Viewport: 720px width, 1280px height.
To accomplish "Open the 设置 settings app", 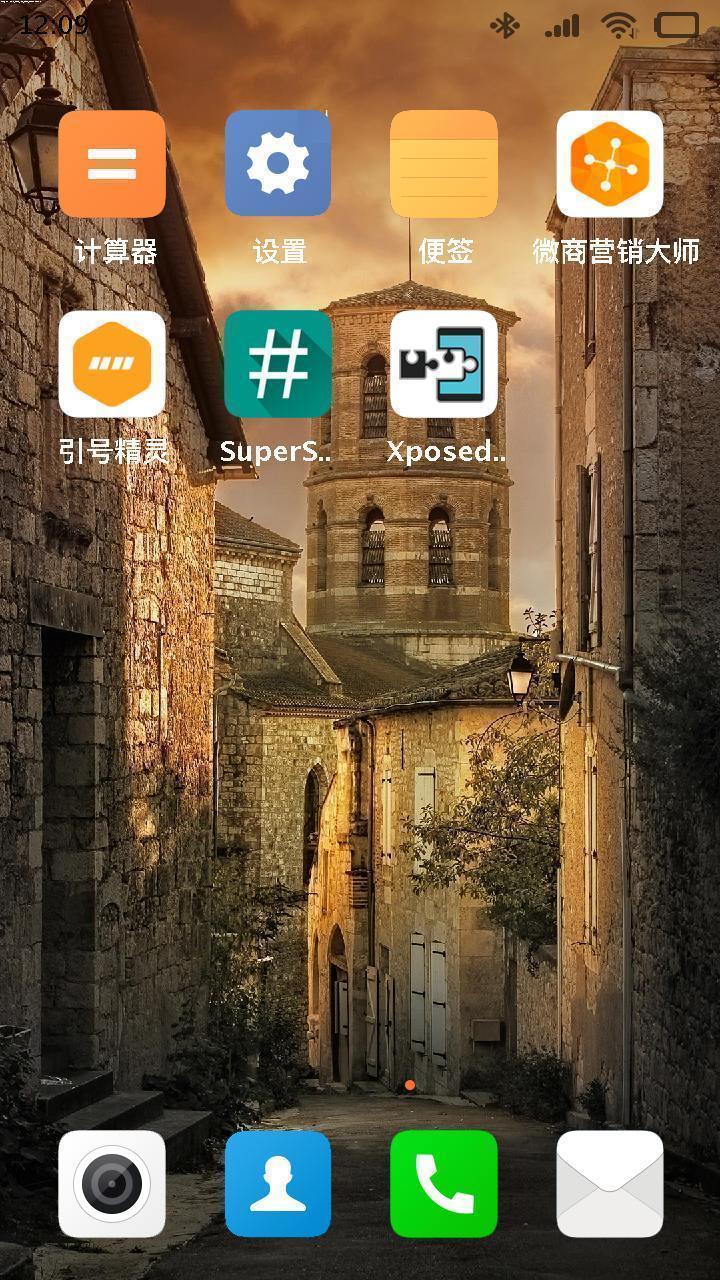I will (278, 164).
